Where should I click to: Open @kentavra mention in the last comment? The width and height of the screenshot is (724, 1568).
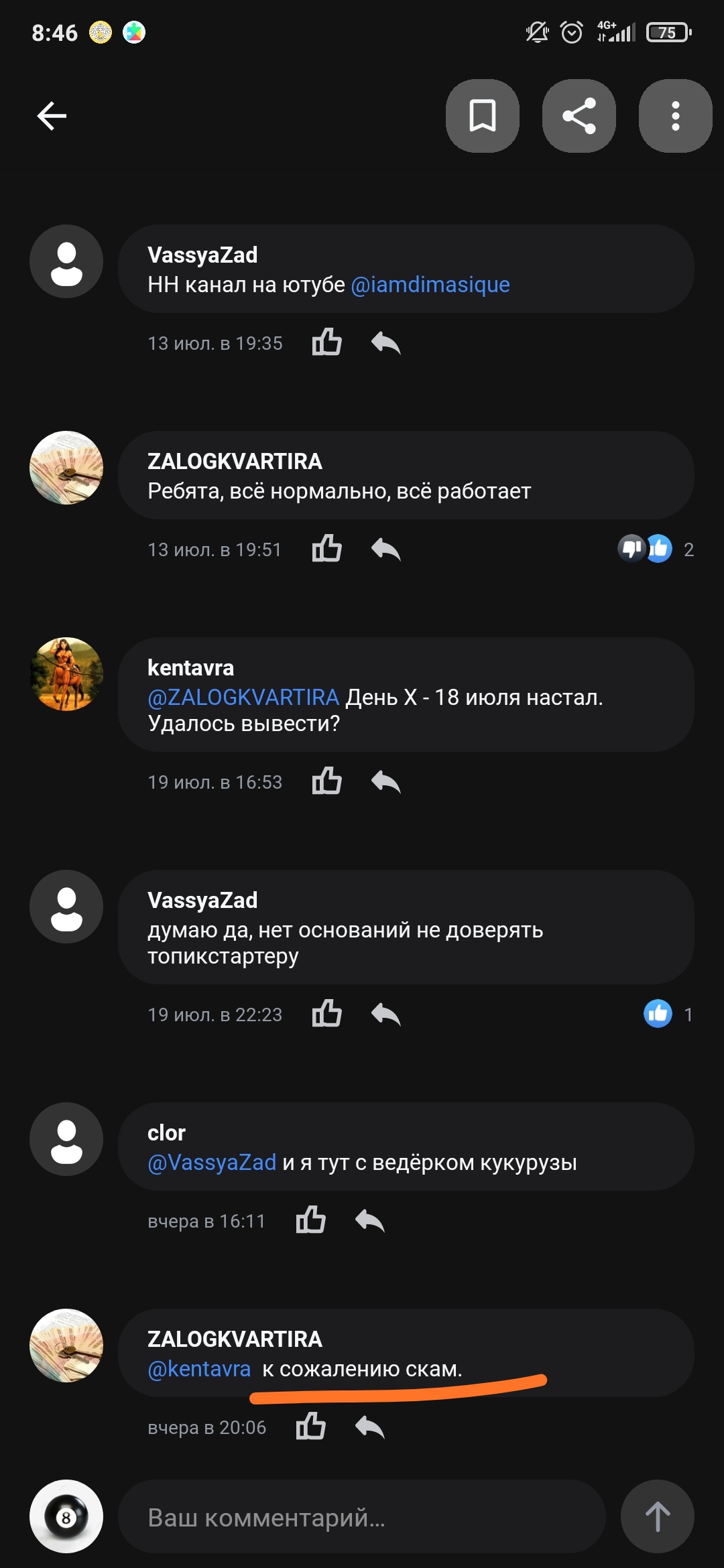199,1369
